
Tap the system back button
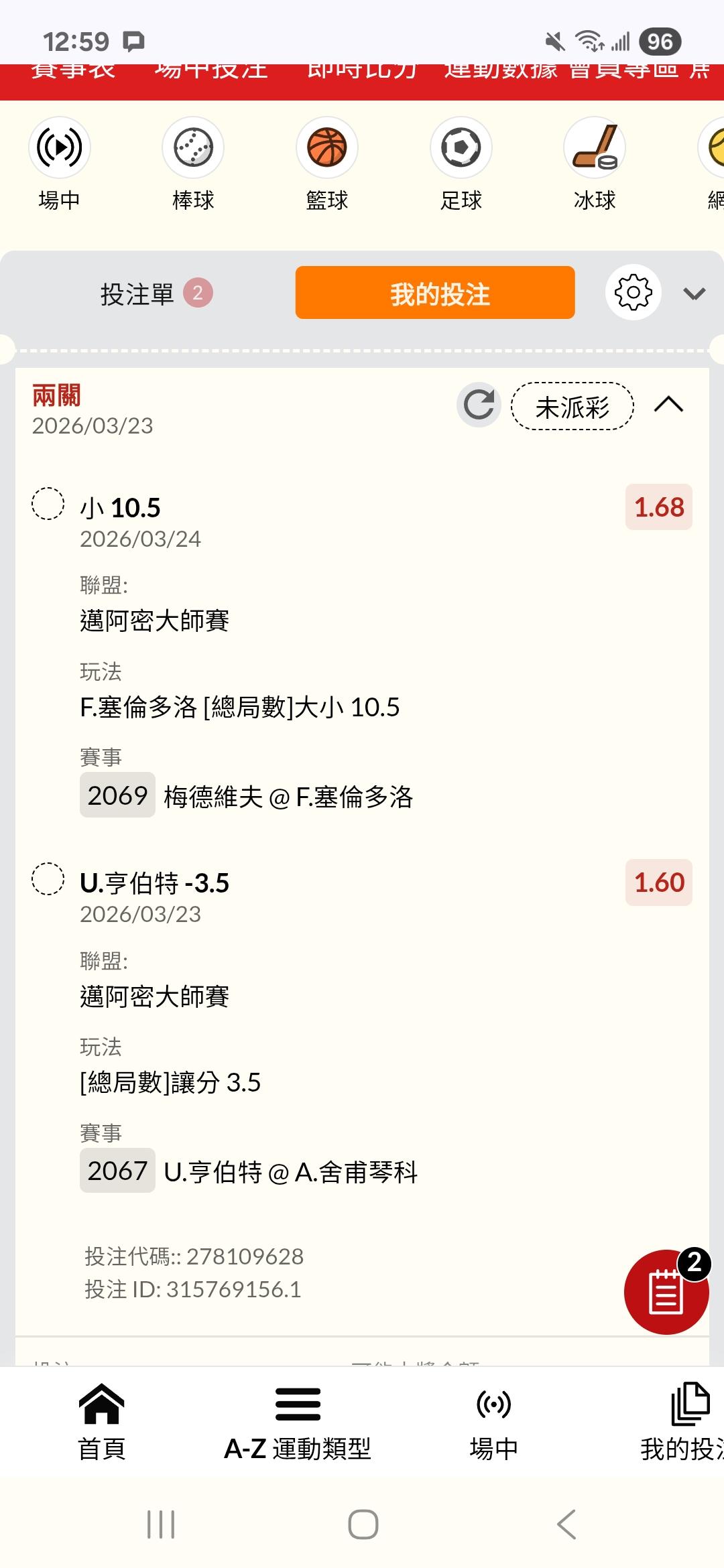(566, 1524)
